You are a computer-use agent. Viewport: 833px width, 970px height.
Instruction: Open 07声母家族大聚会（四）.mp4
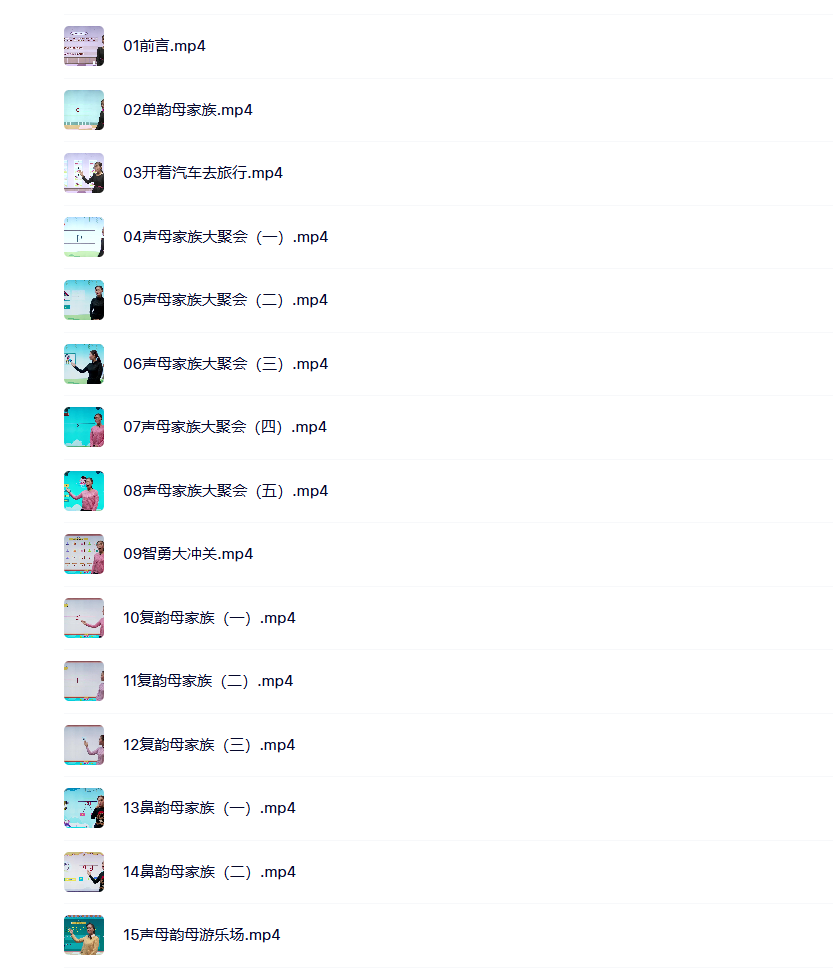[225, 427]
